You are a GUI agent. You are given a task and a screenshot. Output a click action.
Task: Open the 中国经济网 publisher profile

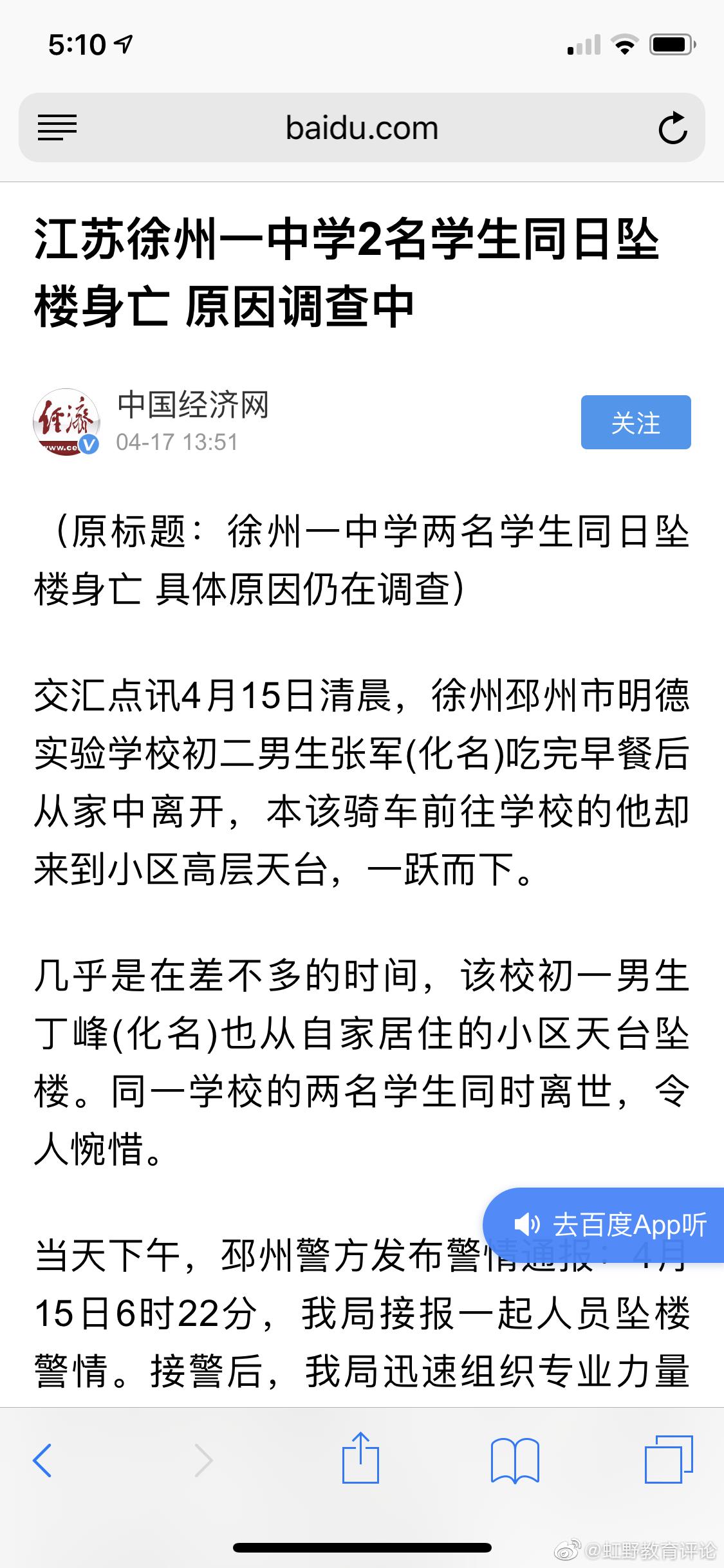(192, 406)
